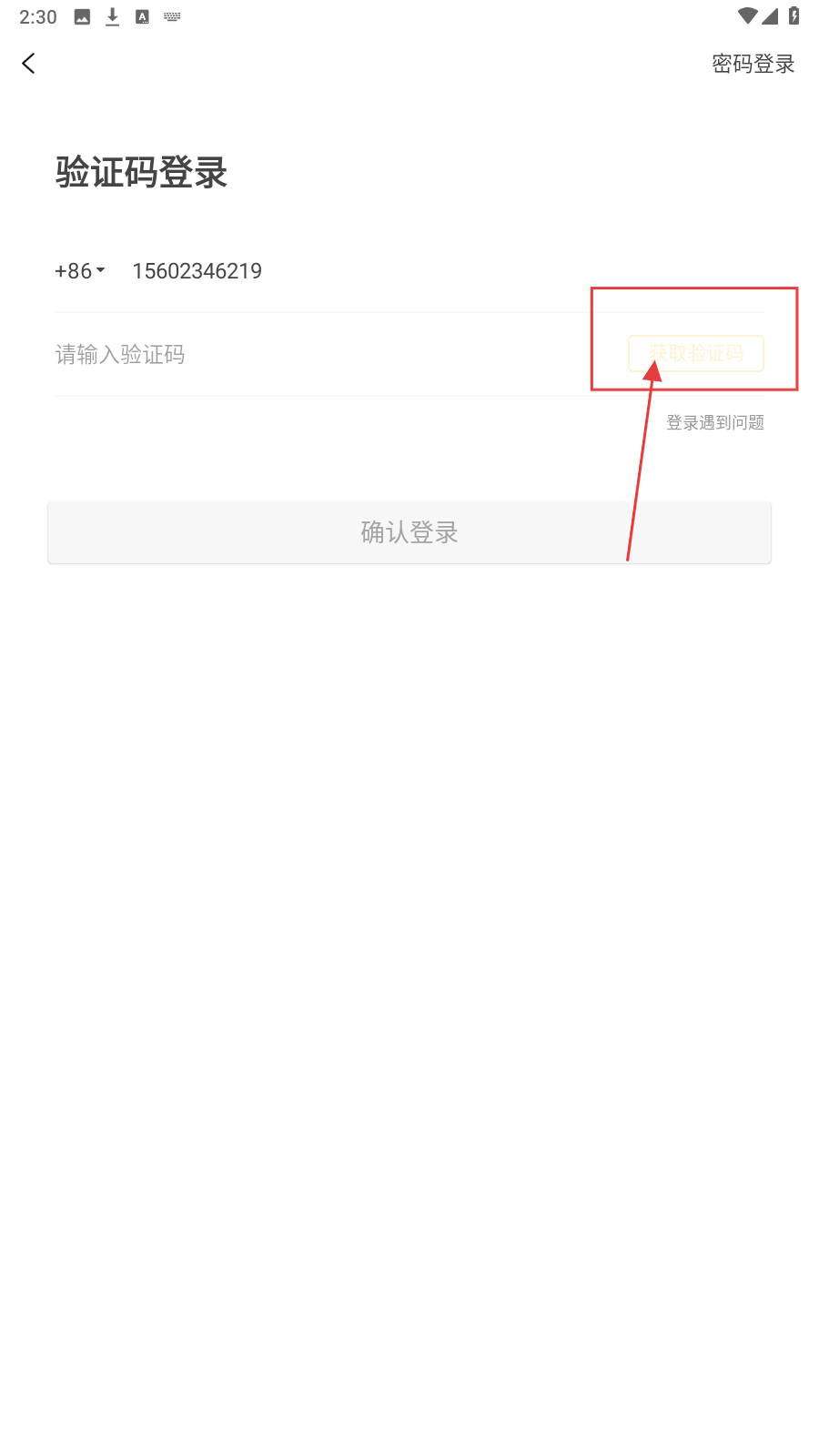Open the +86 country code dropdown

80,271
